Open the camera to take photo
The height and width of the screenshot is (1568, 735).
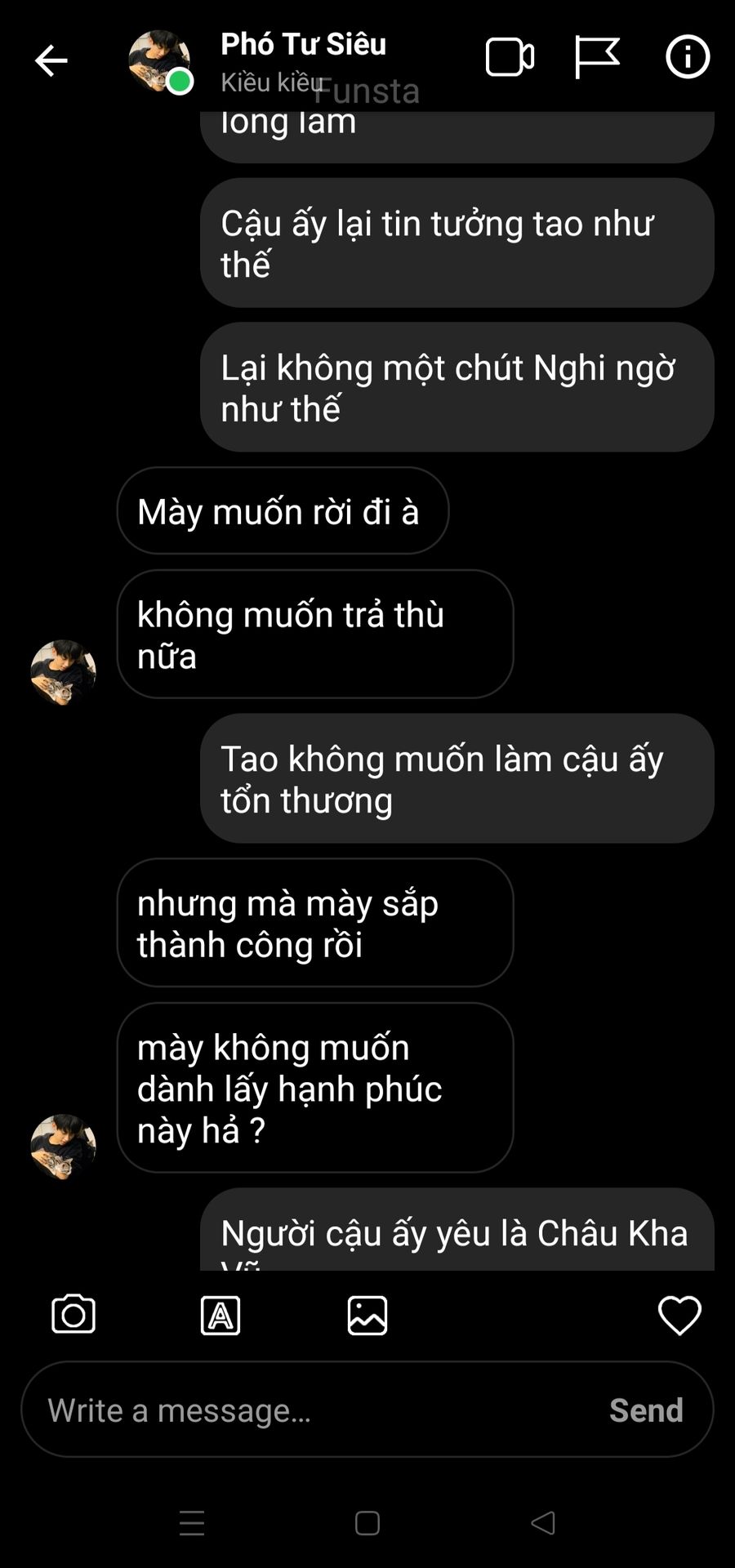click(73, 1315)
